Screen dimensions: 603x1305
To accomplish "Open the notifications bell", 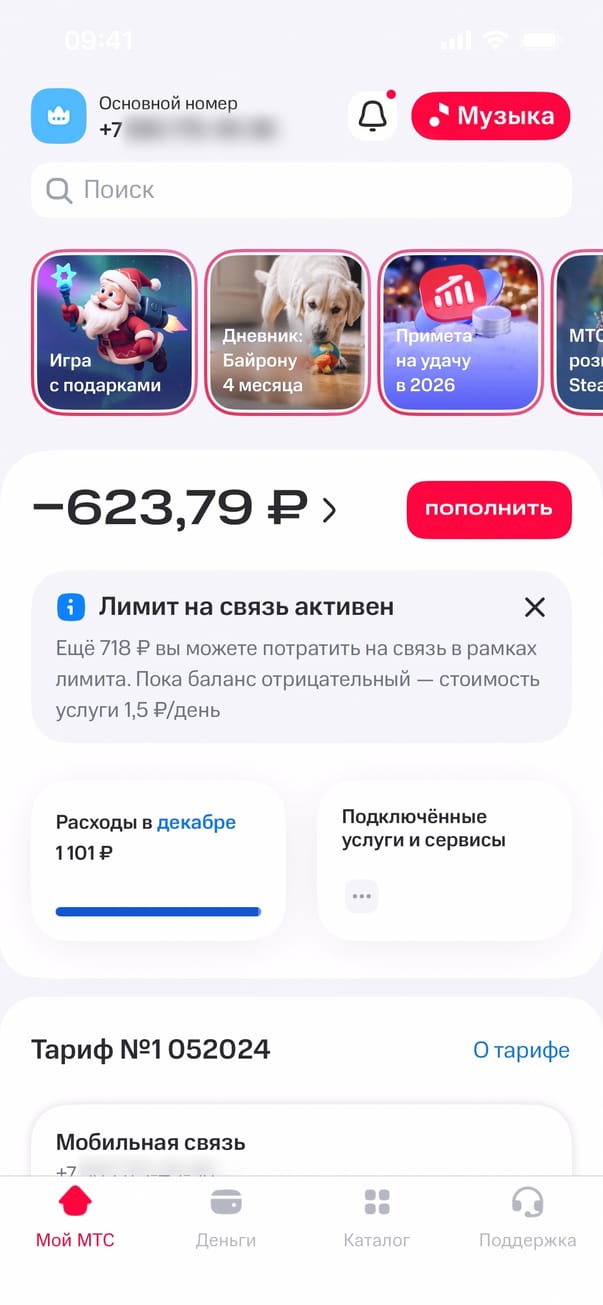I will pyautogui.click(x=372, y=116).
